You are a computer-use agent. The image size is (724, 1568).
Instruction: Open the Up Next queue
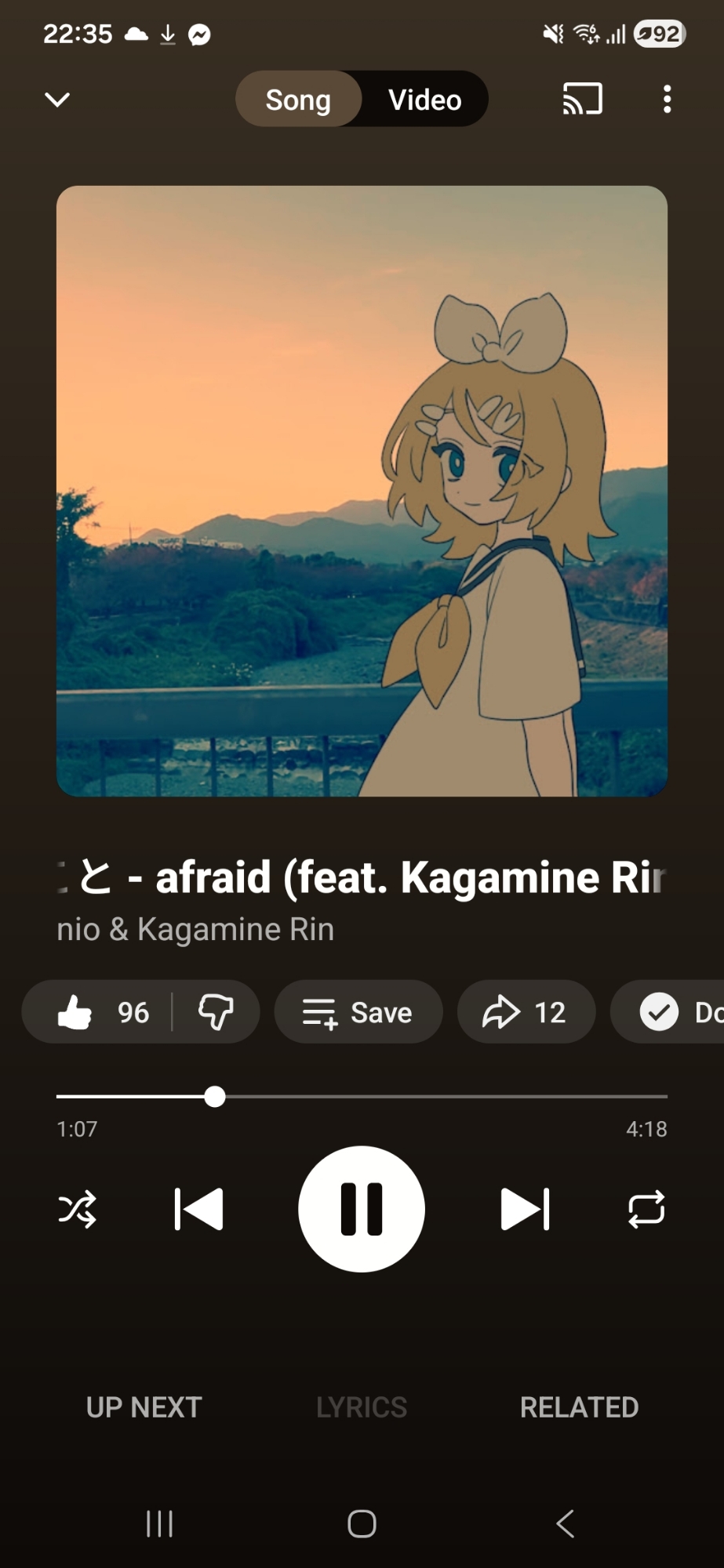point(144,1407)
